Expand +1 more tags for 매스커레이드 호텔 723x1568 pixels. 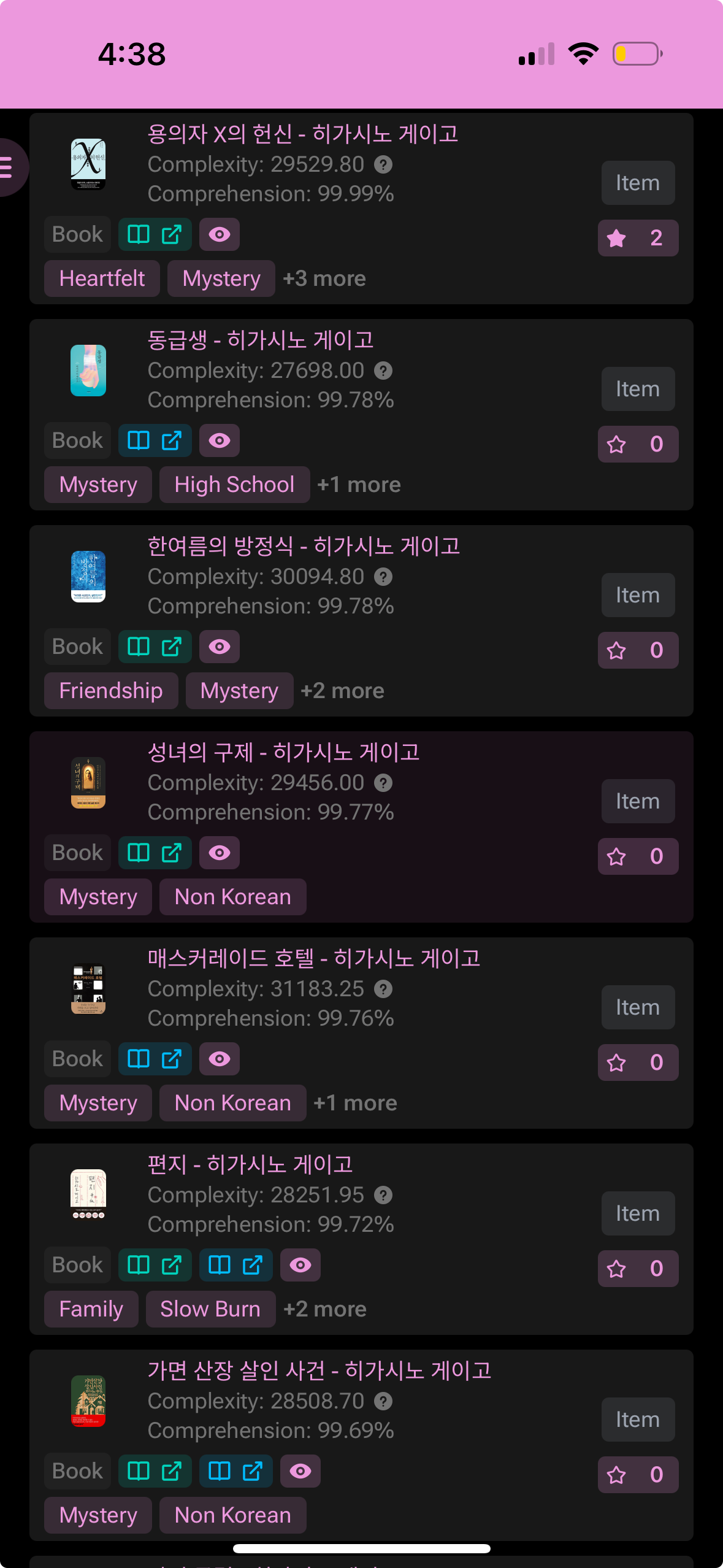[x=355, y=1103]
